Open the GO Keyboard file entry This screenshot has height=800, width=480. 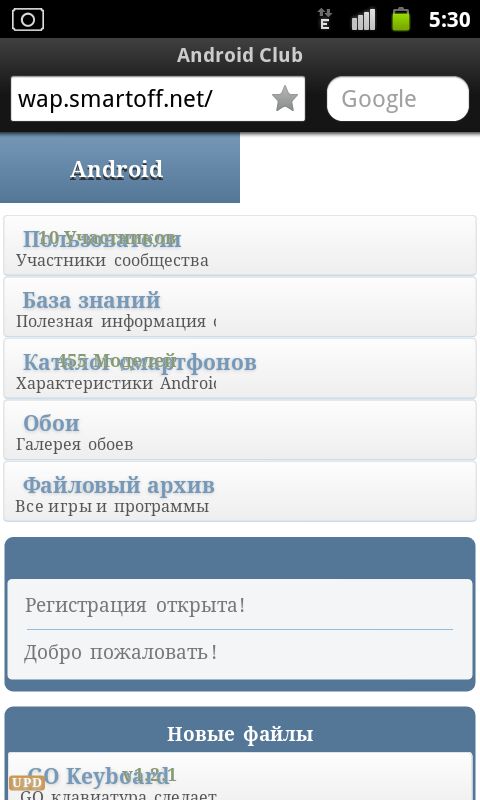[240, 777]
